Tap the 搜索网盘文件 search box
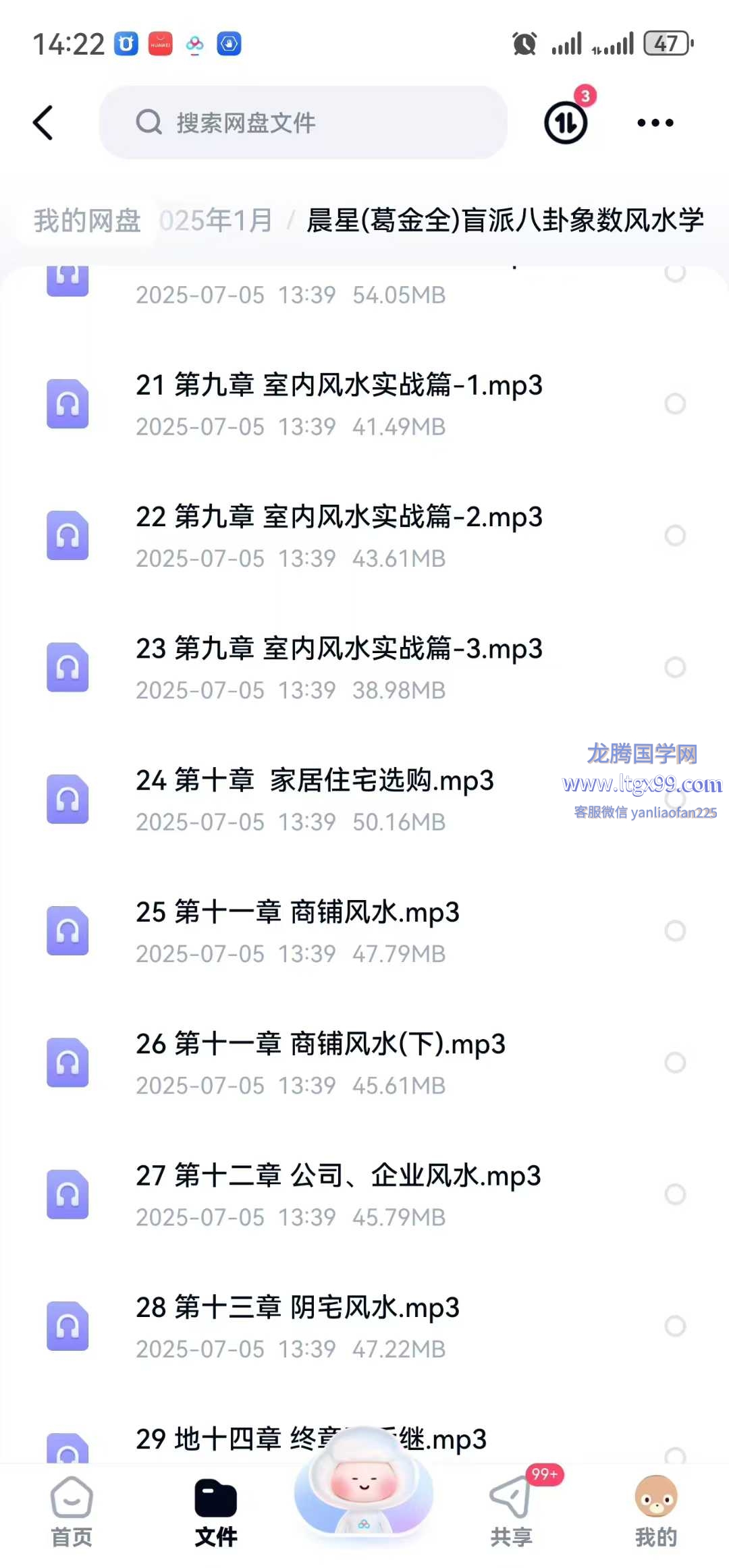The width and height of the screenshot is (729, 1568). pos(303,123)
